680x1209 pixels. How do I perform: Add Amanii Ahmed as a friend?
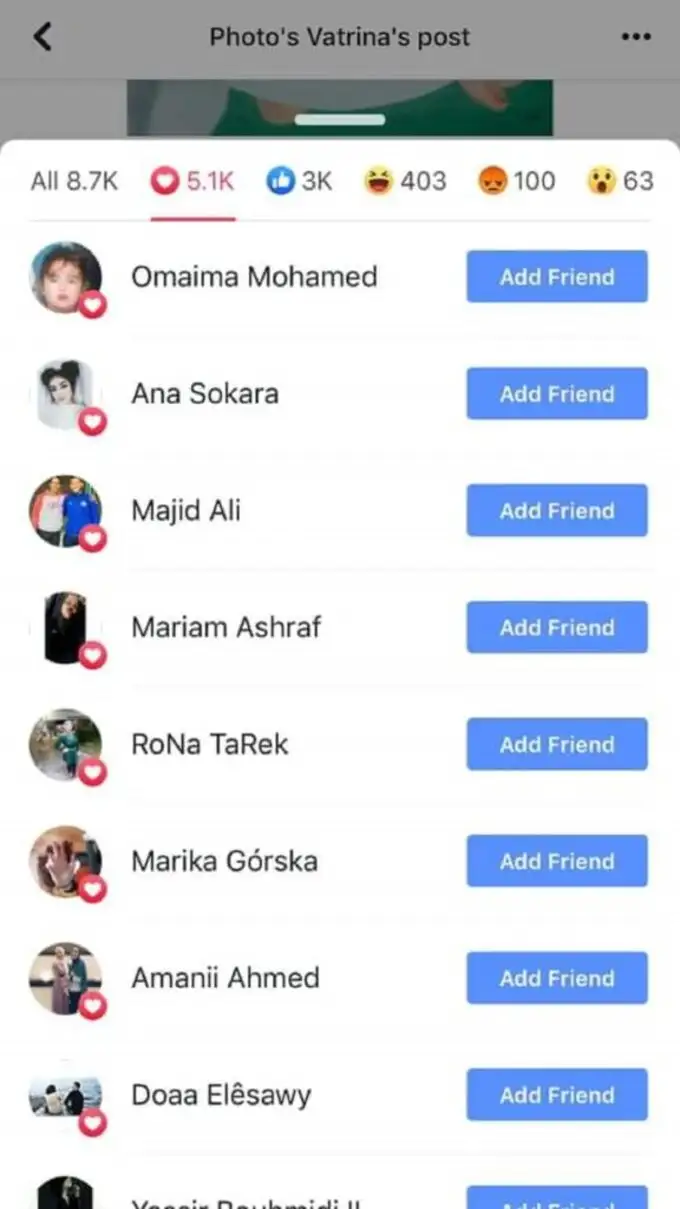tap(556, 979)
